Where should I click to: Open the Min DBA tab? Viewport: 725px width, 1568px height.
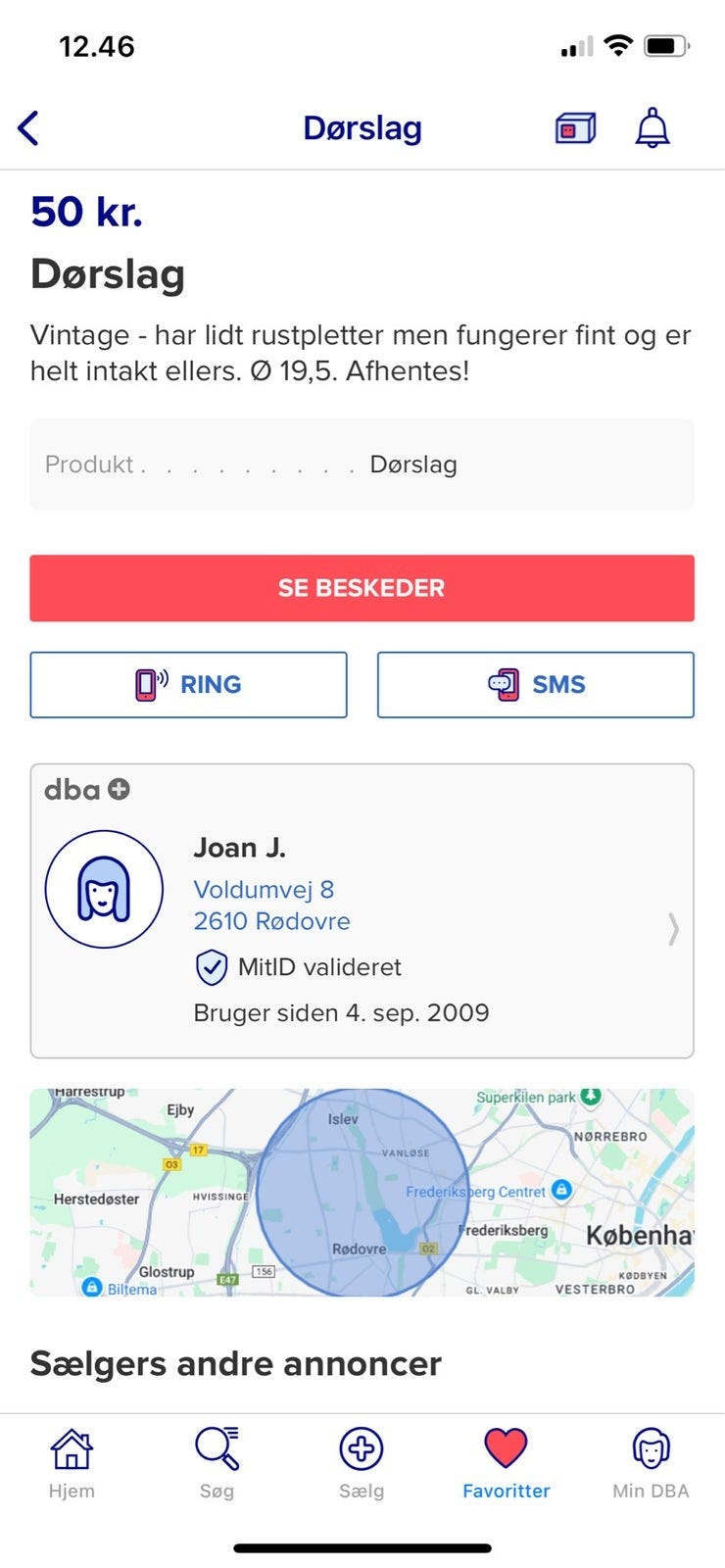[x=649, y=1443]
